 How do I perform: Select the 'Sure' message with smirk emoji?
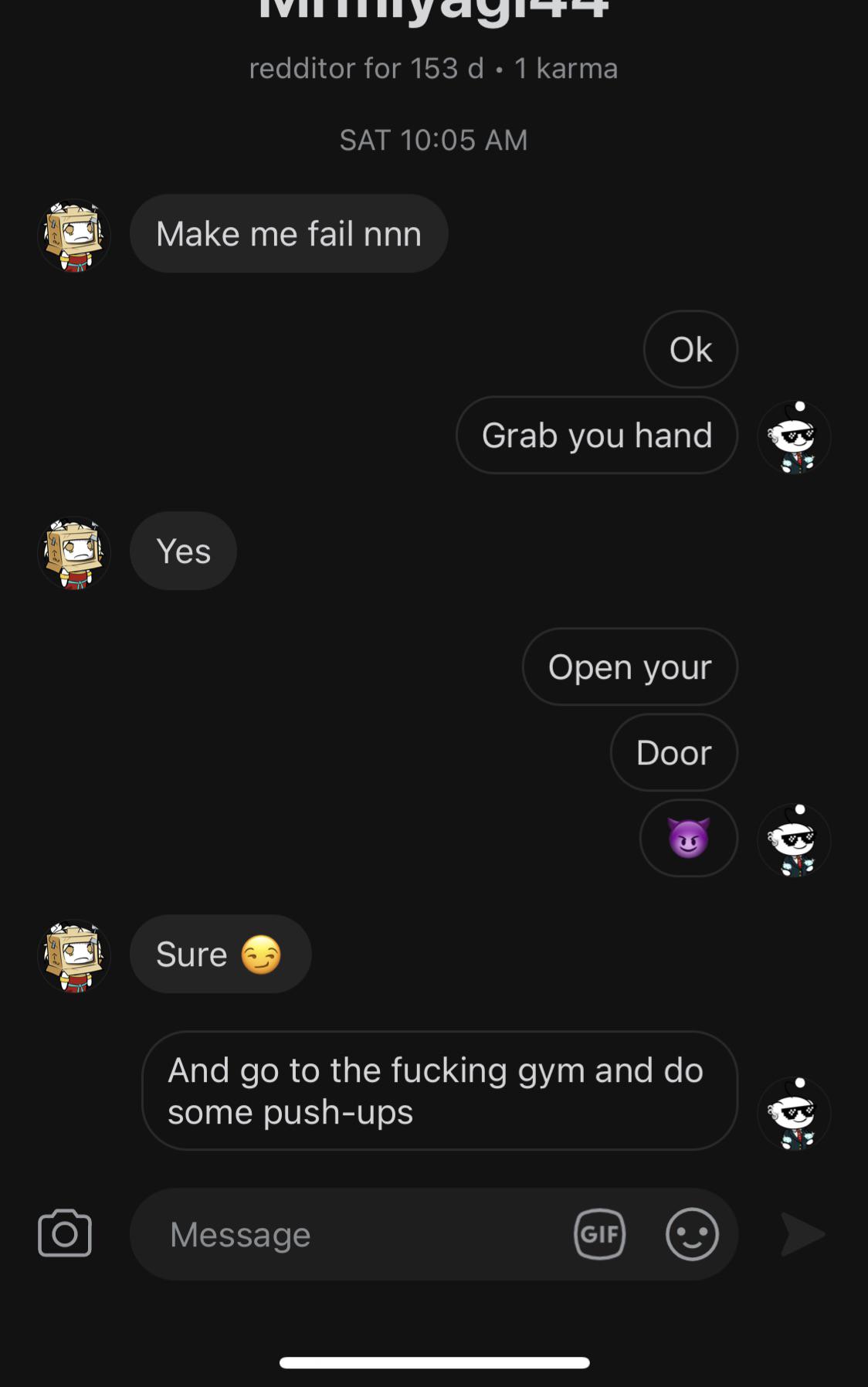pos(220,954)
